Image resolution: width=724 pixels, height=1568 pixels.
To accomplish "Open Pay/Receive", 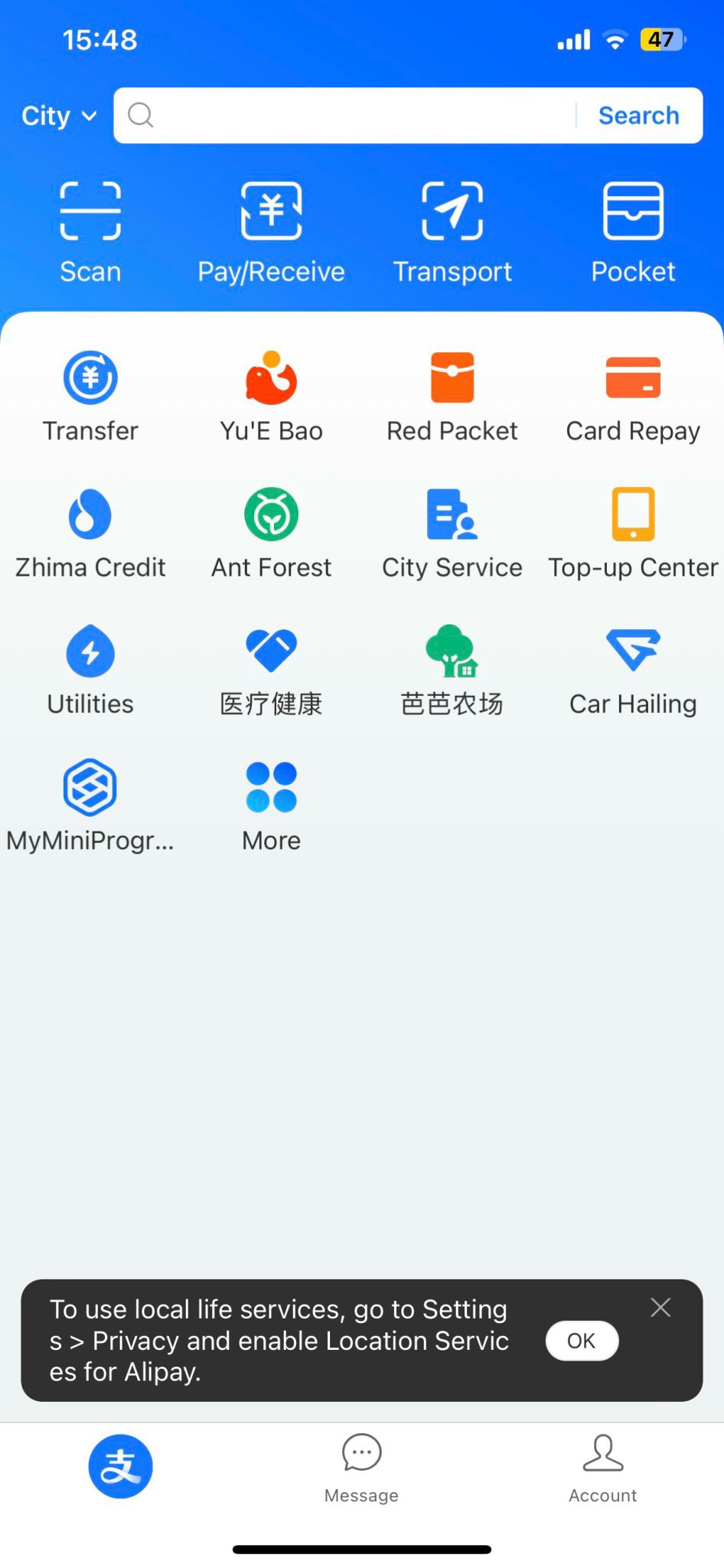I will (271, 233).
